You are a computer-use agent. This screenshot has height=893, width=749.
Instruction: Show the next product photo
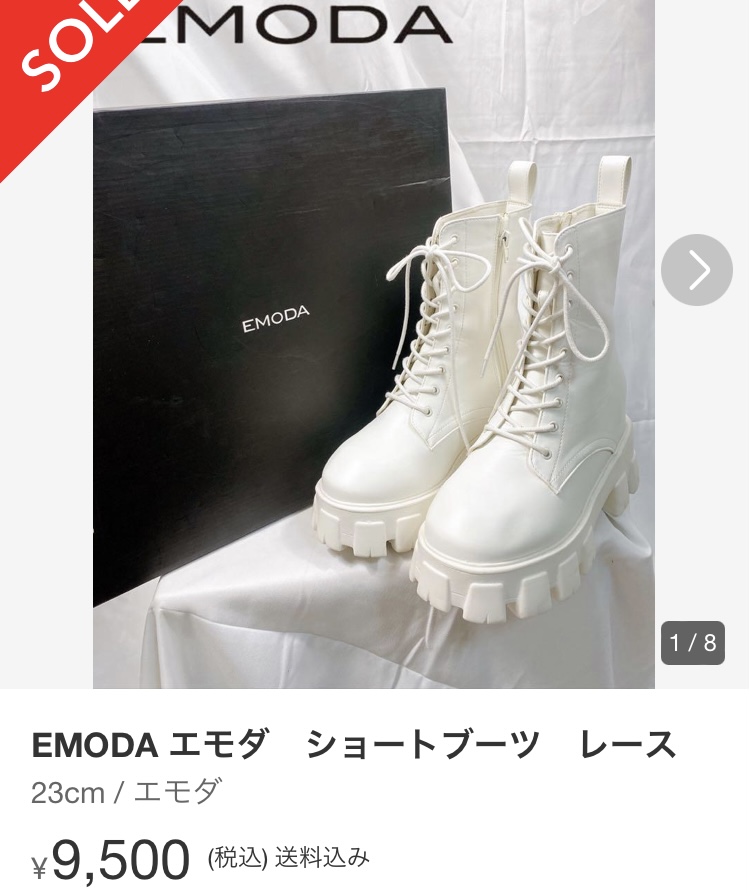(697, 270)
